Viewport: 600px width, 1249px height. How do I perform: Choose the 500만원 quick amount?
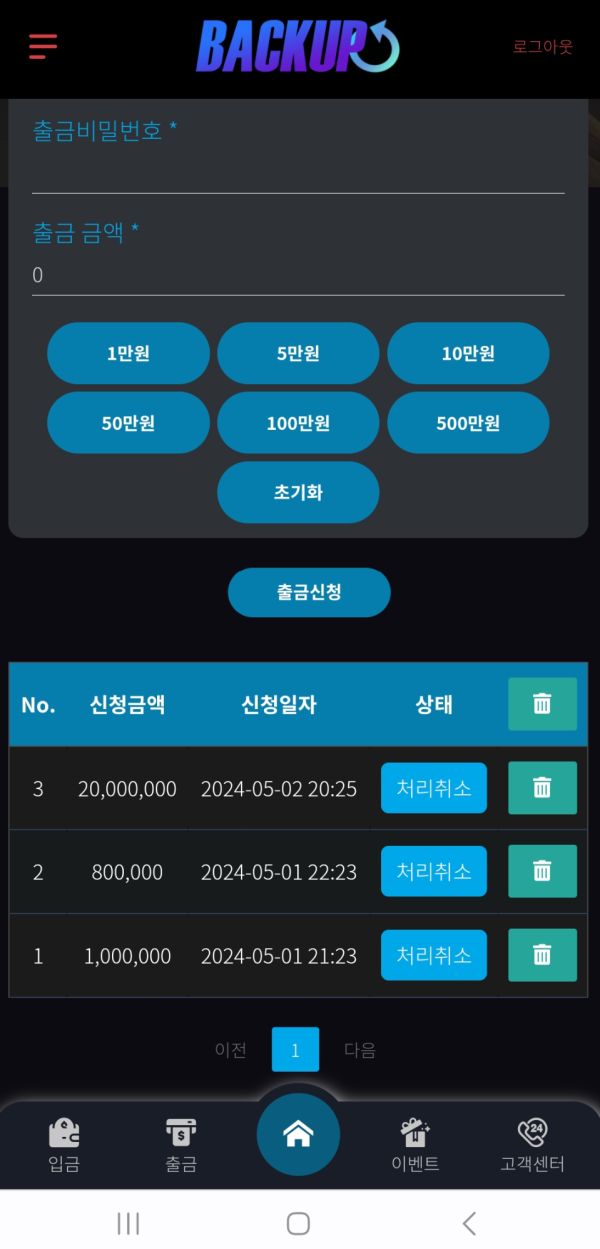[468, 423]
